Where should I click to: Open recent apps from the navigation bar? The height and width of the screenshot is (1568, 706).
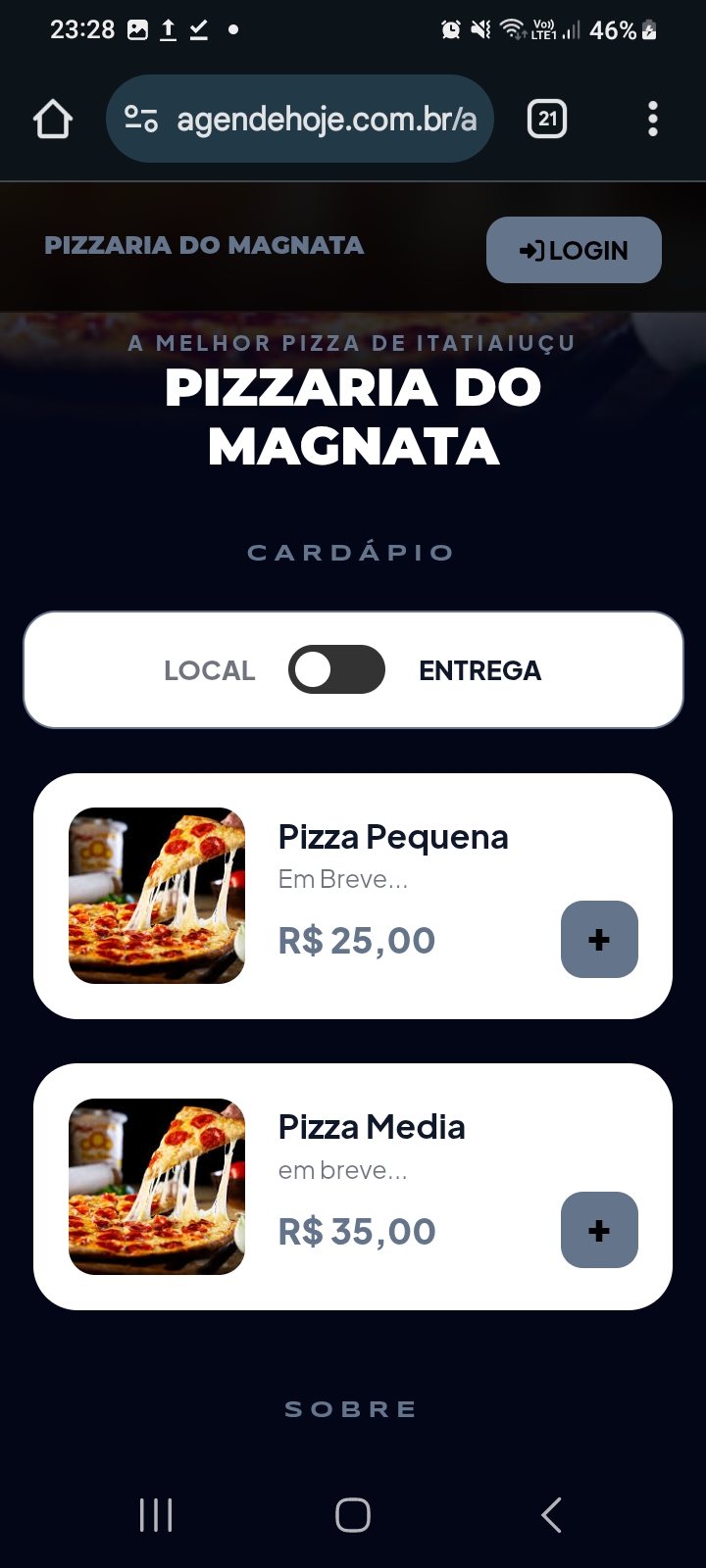click(x=156, y=1514)
